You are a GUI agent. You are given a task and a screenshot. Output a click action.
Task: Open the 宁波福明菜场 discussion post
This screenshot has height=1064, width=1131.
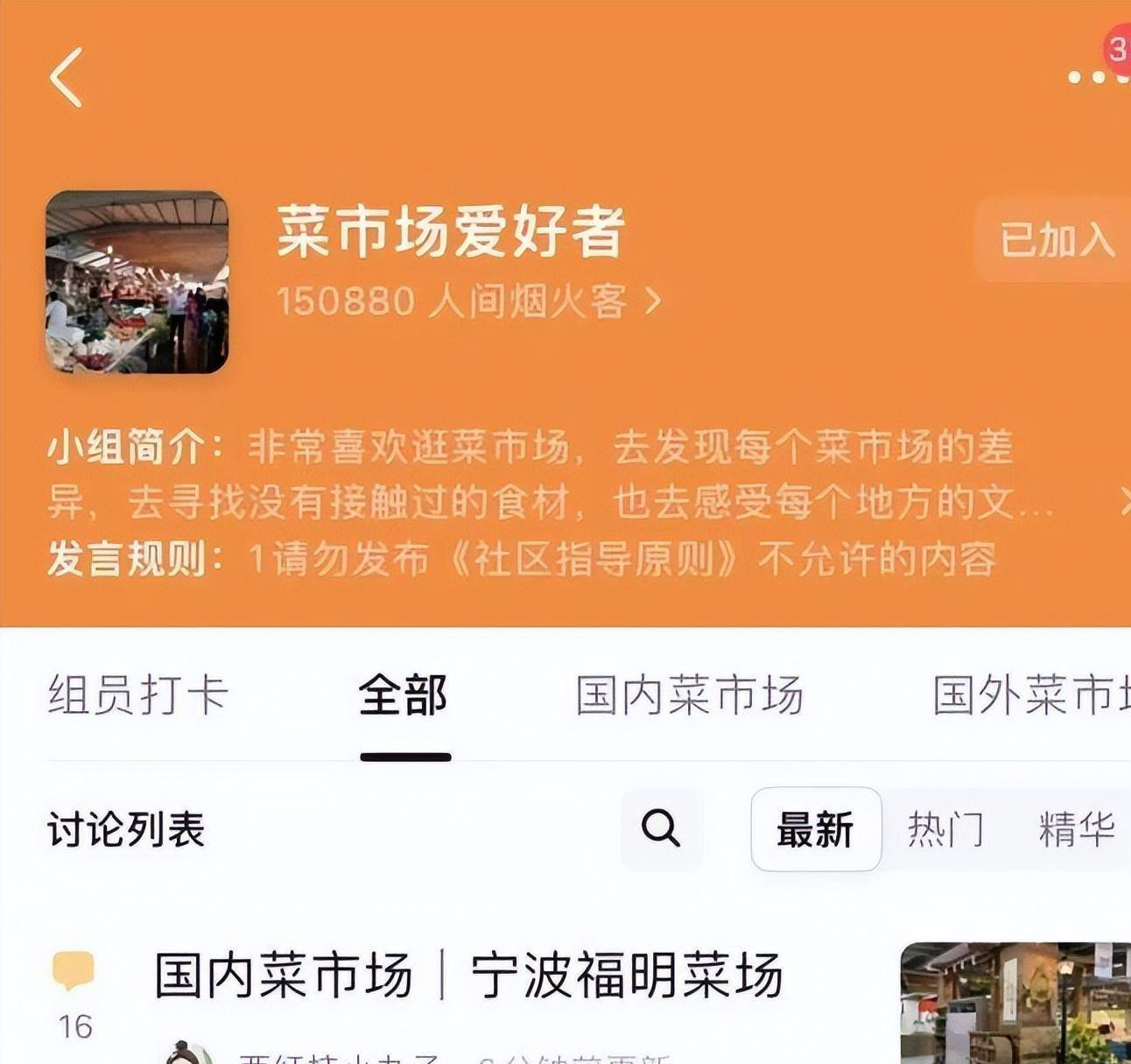pos(468,976)
